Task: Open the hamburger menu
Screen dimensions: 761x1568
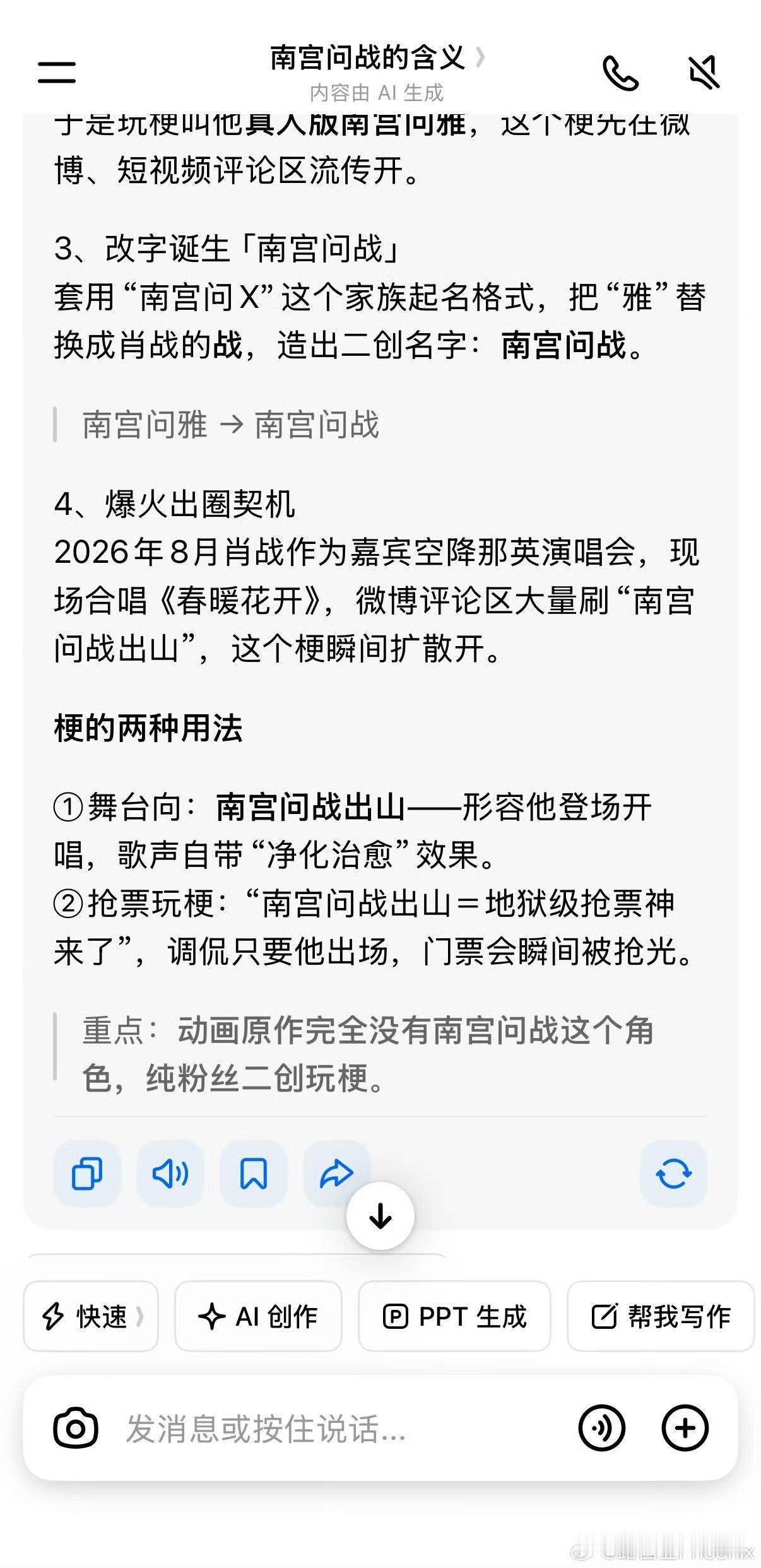Action: pyautogui.click(x=57, y=71)
